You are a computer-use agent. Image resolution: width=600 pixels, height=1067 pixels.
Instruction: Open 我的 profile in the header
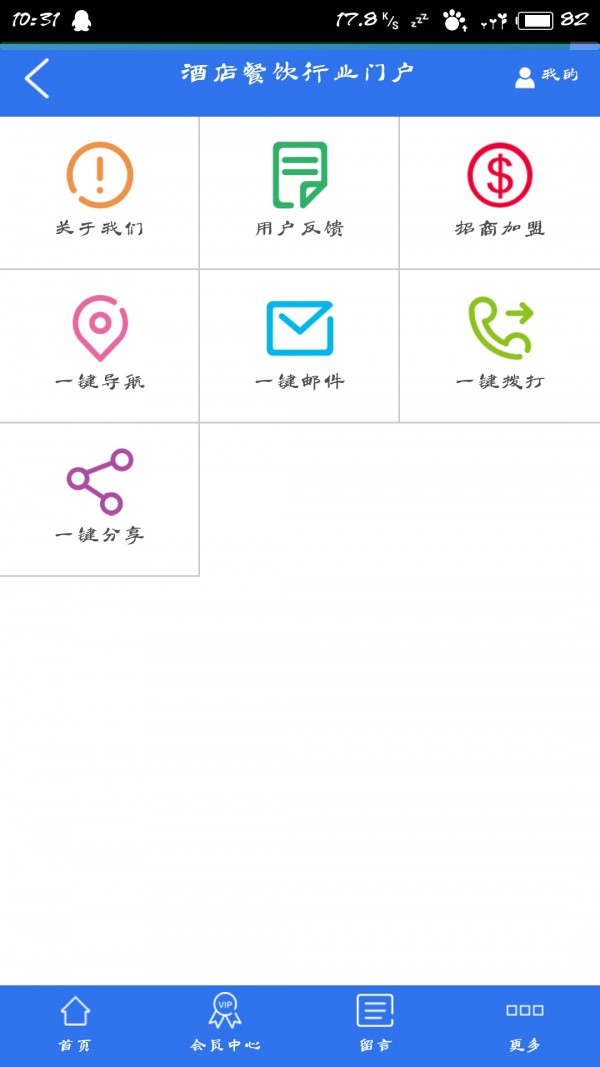[x=546, y=76]
